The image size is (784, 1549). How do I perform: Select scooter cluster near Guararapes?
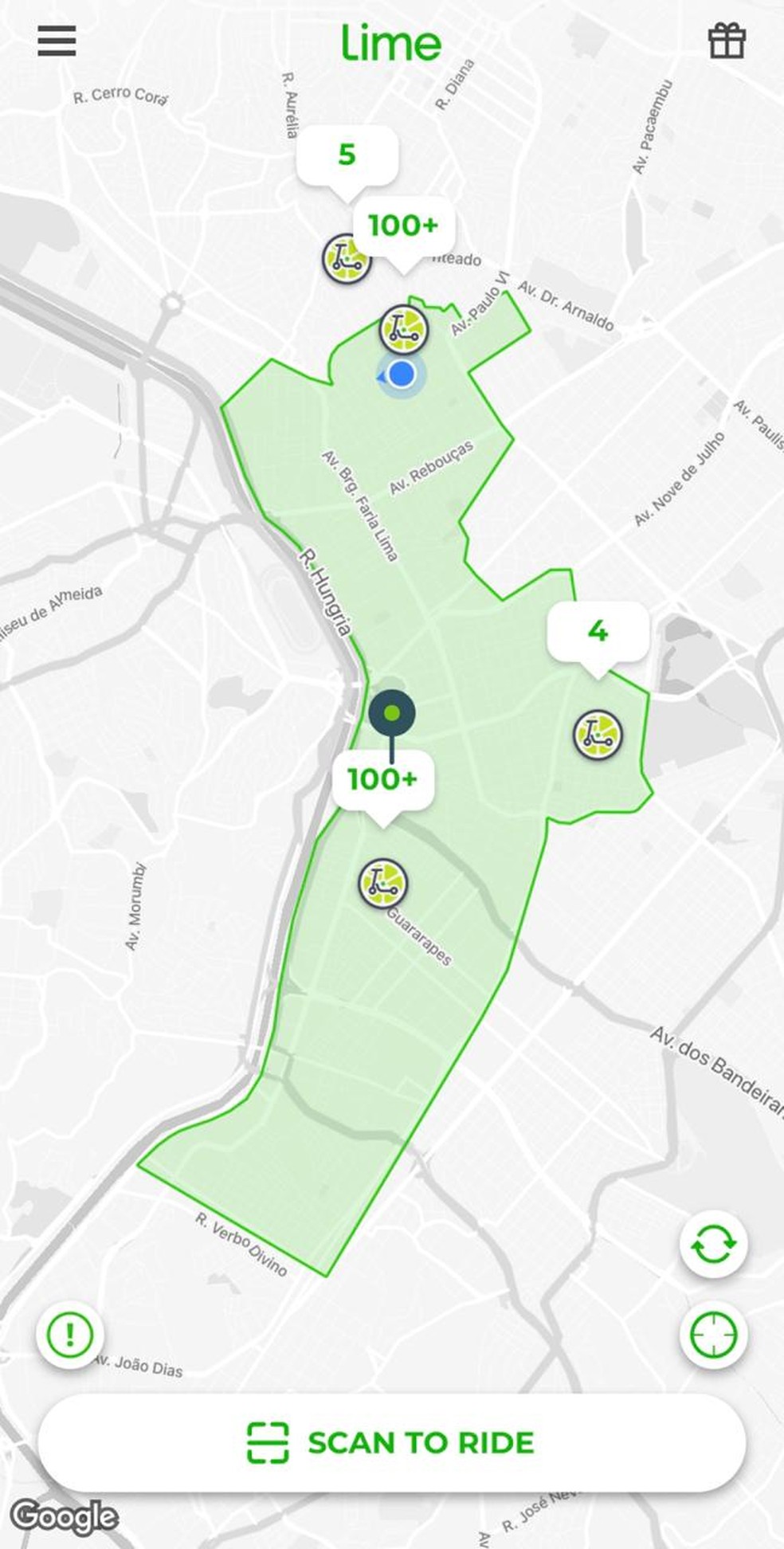tap(383, 883)
